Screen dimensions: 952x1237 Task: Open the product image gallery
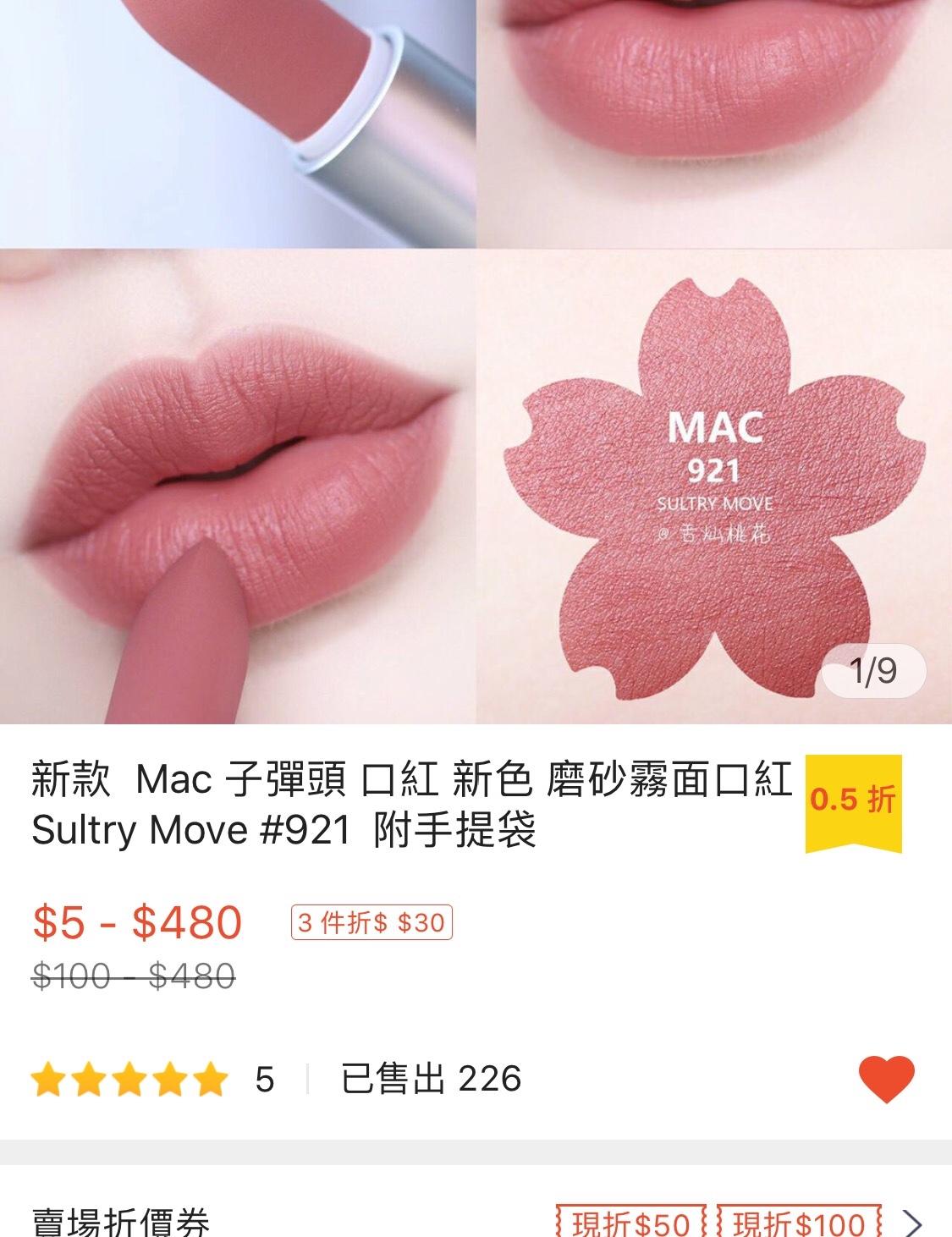coord(476,362)
